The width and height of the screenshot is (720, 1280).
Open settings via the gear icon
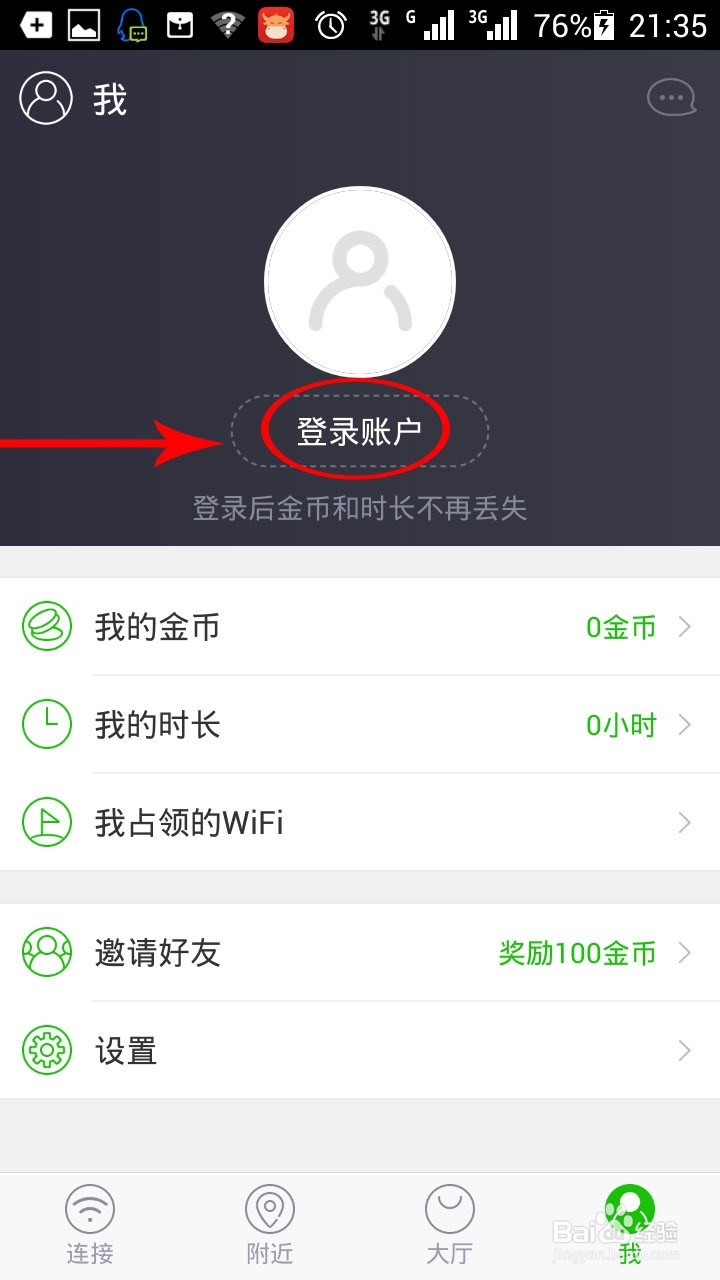[x=46, y=1051]
